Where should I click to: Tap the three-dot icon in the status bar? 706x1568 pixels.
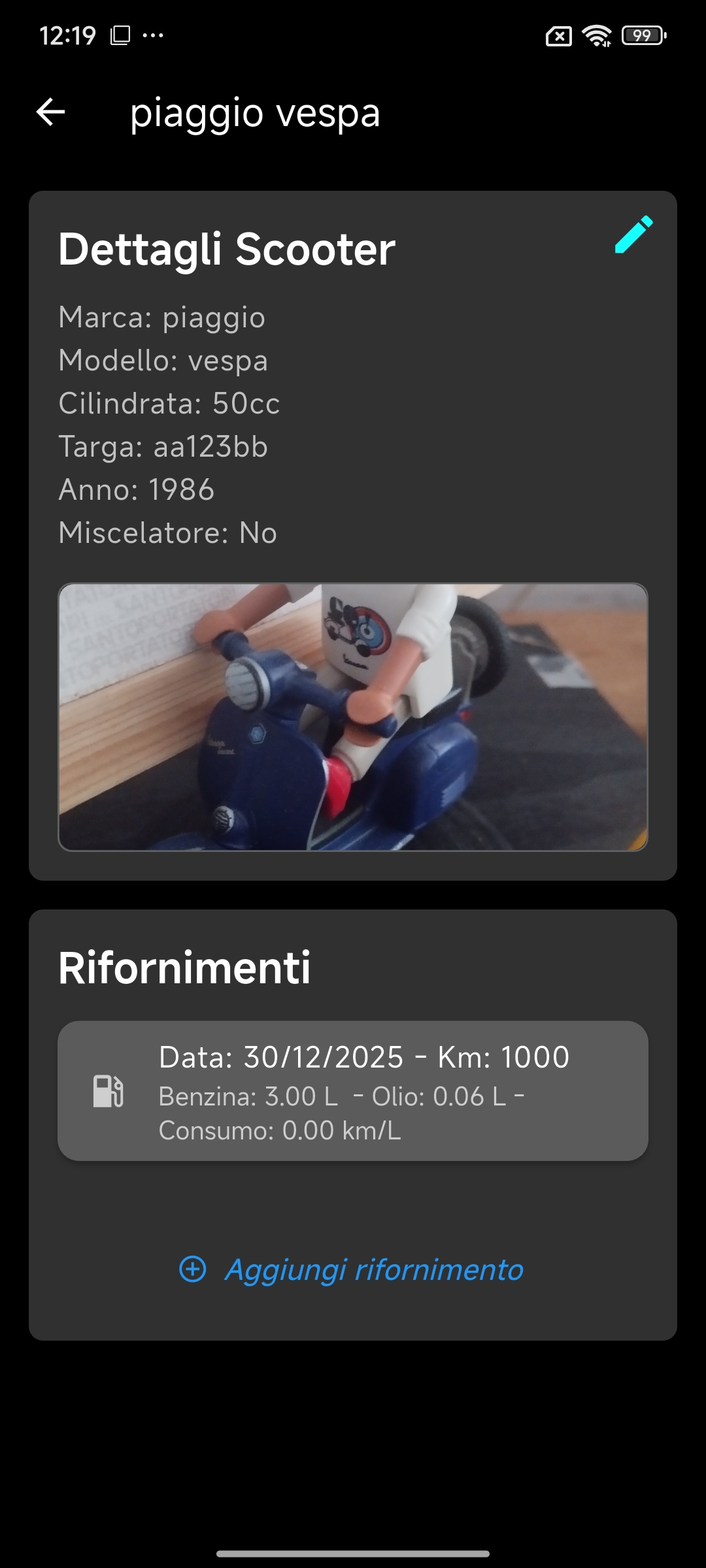pos(152,35)
